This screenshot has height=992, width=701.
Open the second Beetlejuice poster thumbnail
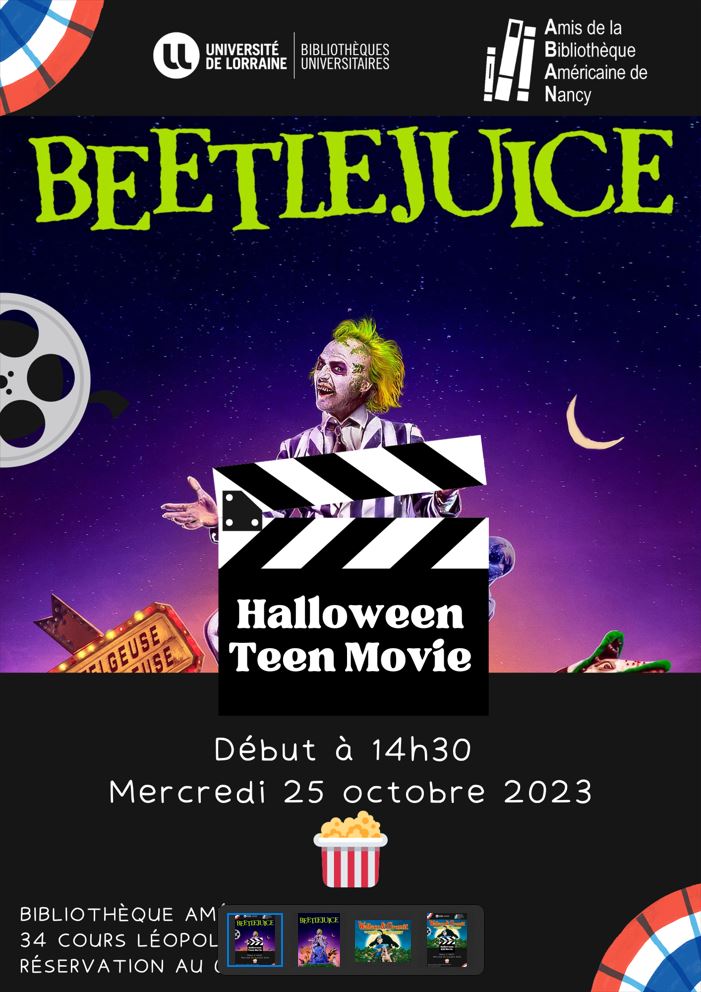(x=318, y=940)
